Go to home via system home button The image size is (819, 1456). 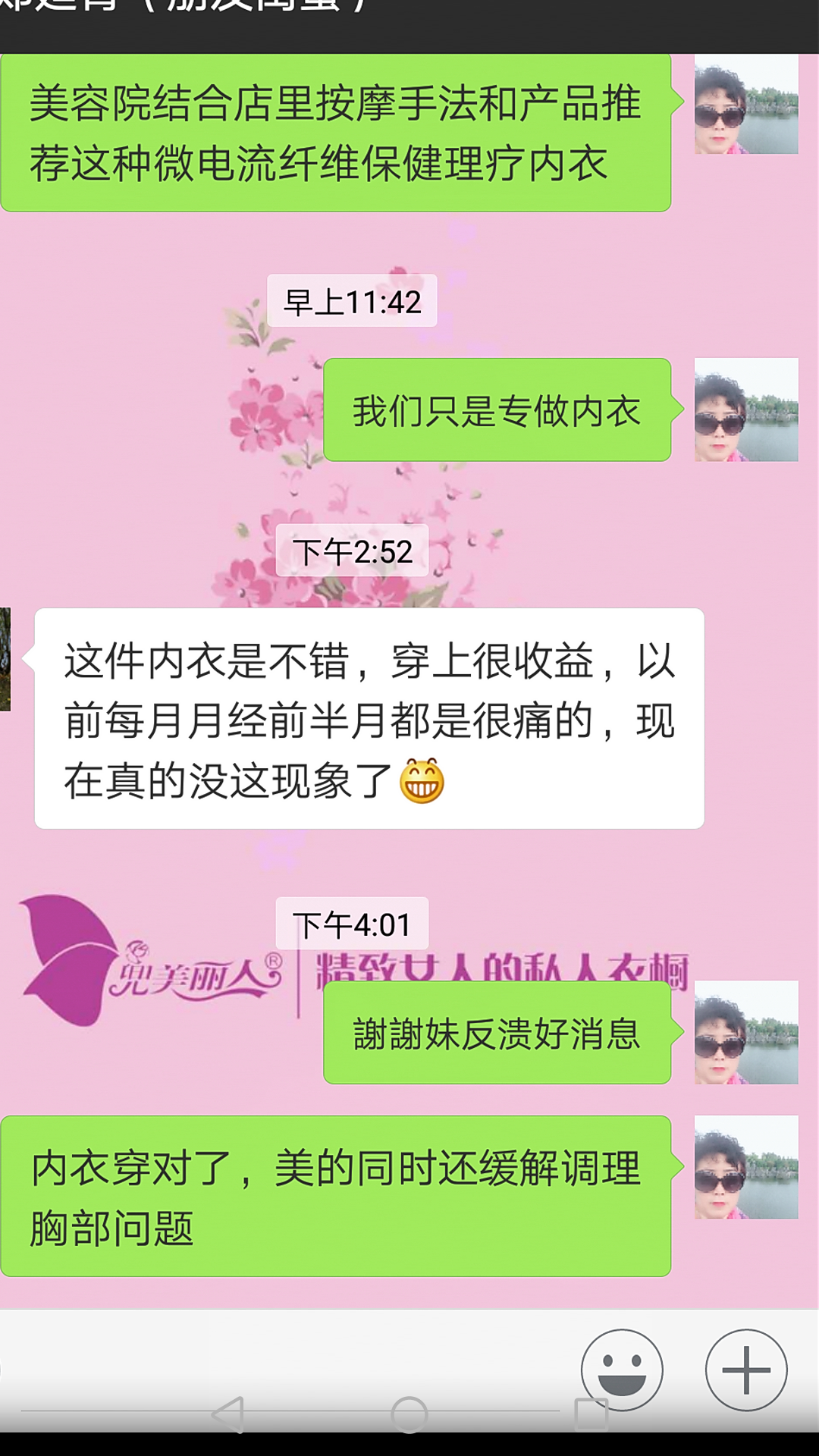[x=409, y=1415]
